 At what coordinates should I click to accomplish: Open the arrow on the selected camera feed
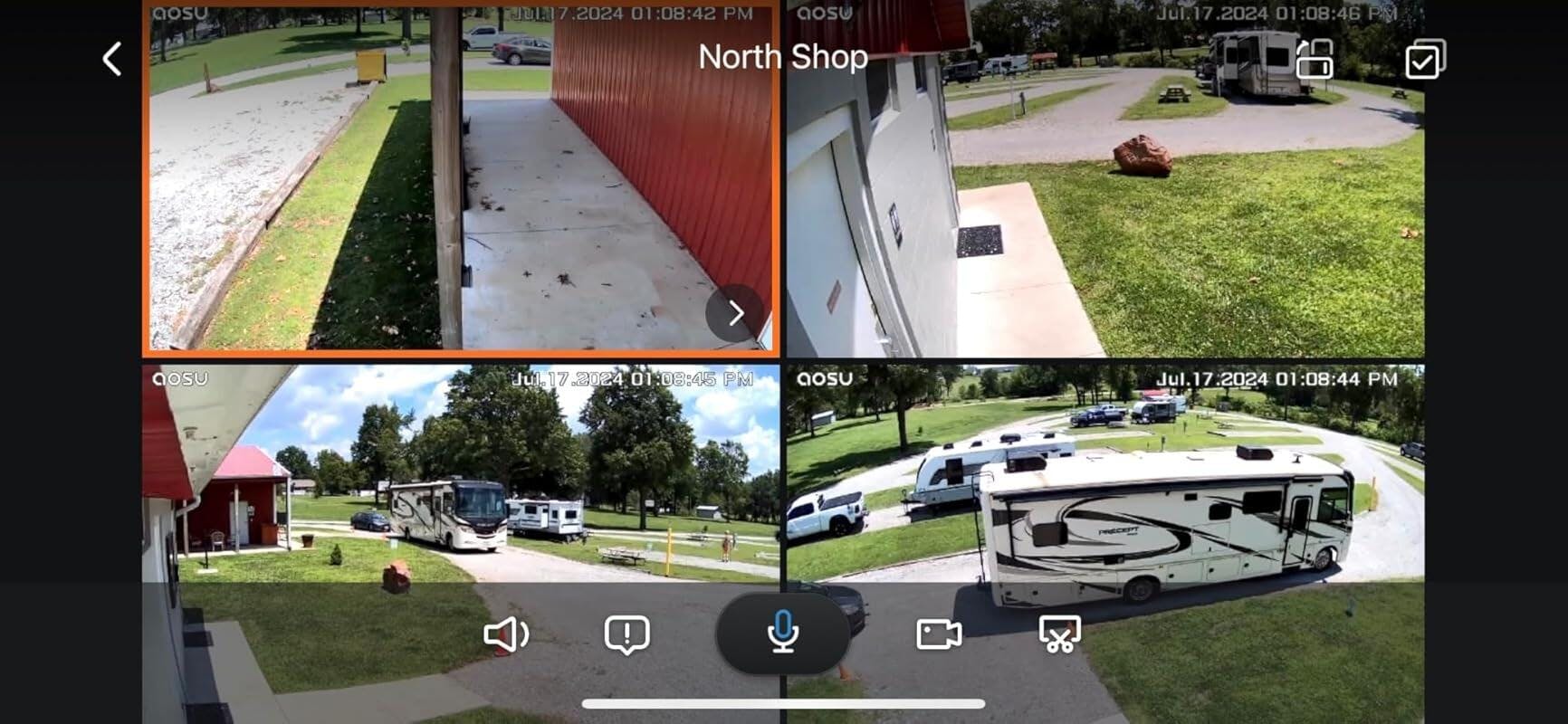pos(735,313)
